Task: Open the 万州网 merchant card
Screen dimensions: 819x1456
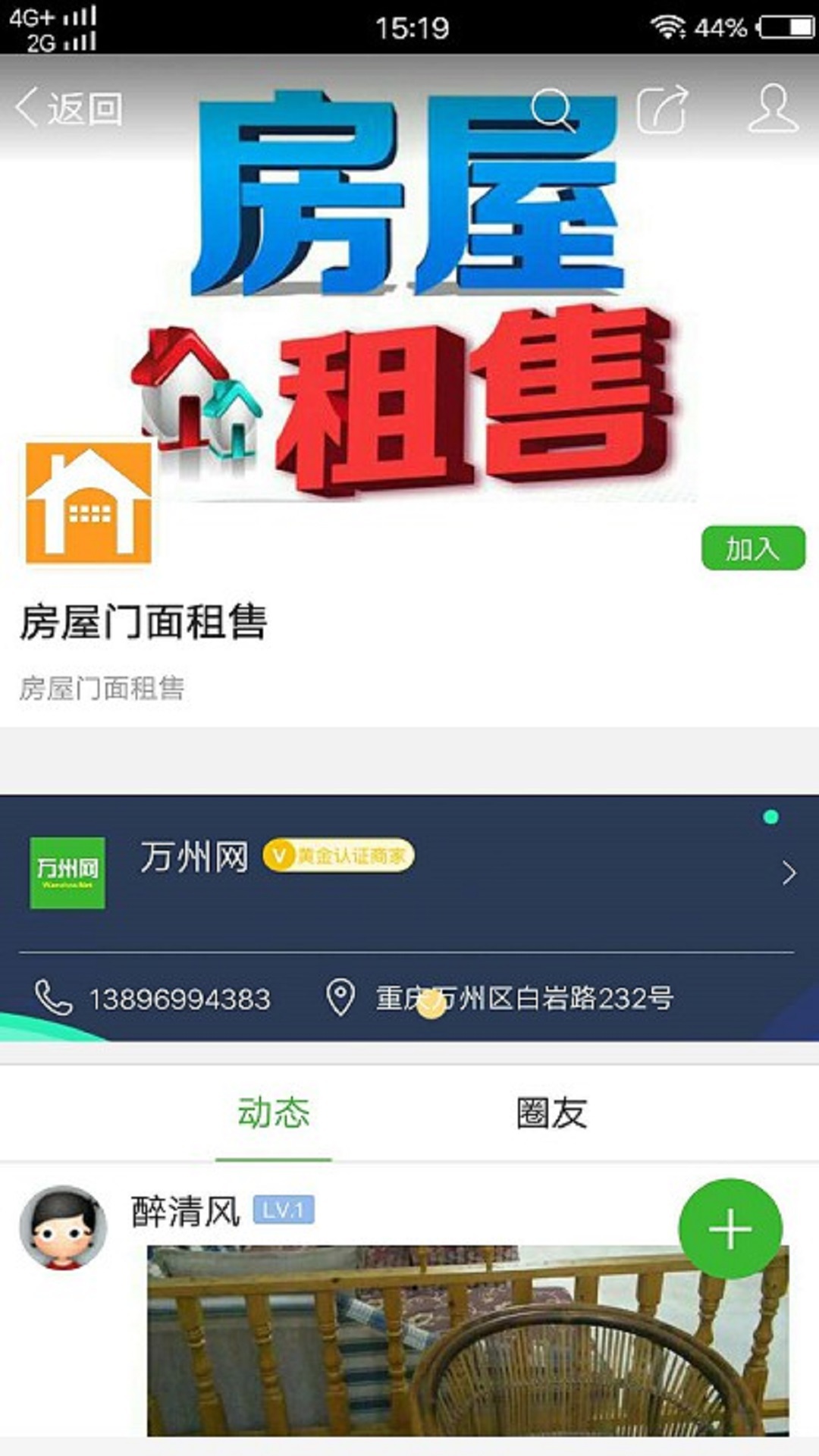Action: coord(409,873)
